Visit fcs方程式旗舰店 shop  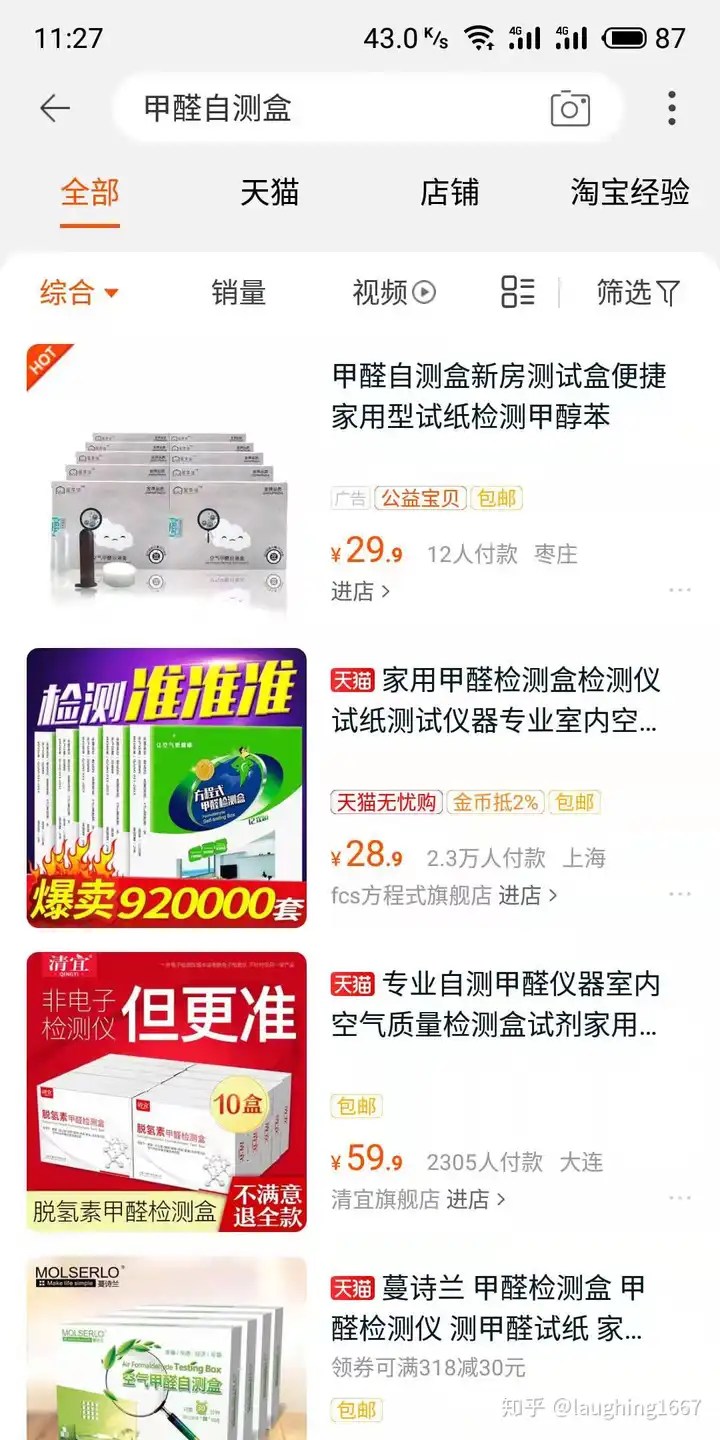point(444,895)
